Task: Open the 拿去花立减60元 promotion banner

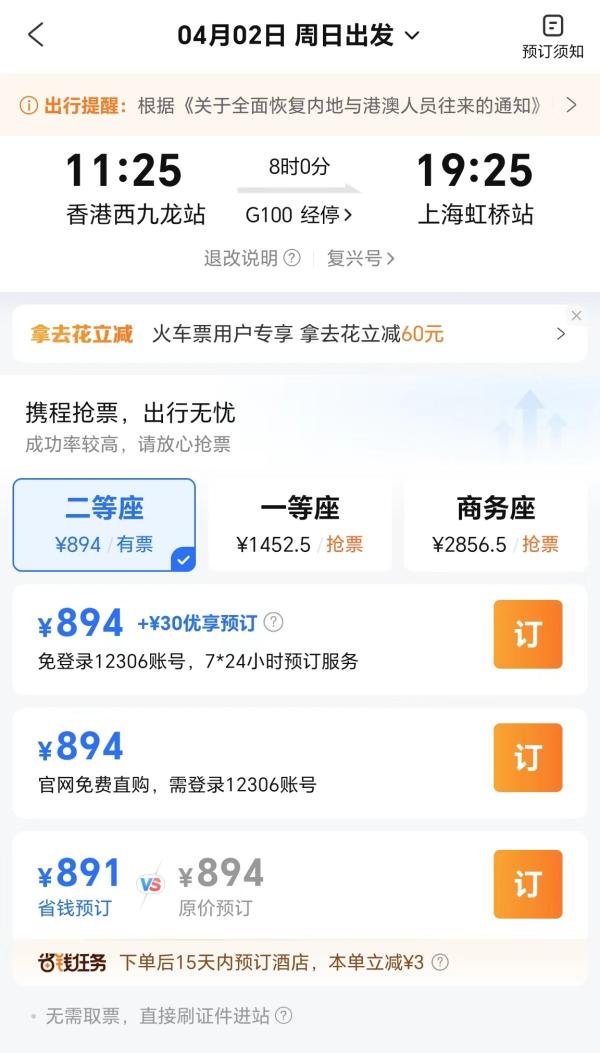Action: (x=300, y=334)
